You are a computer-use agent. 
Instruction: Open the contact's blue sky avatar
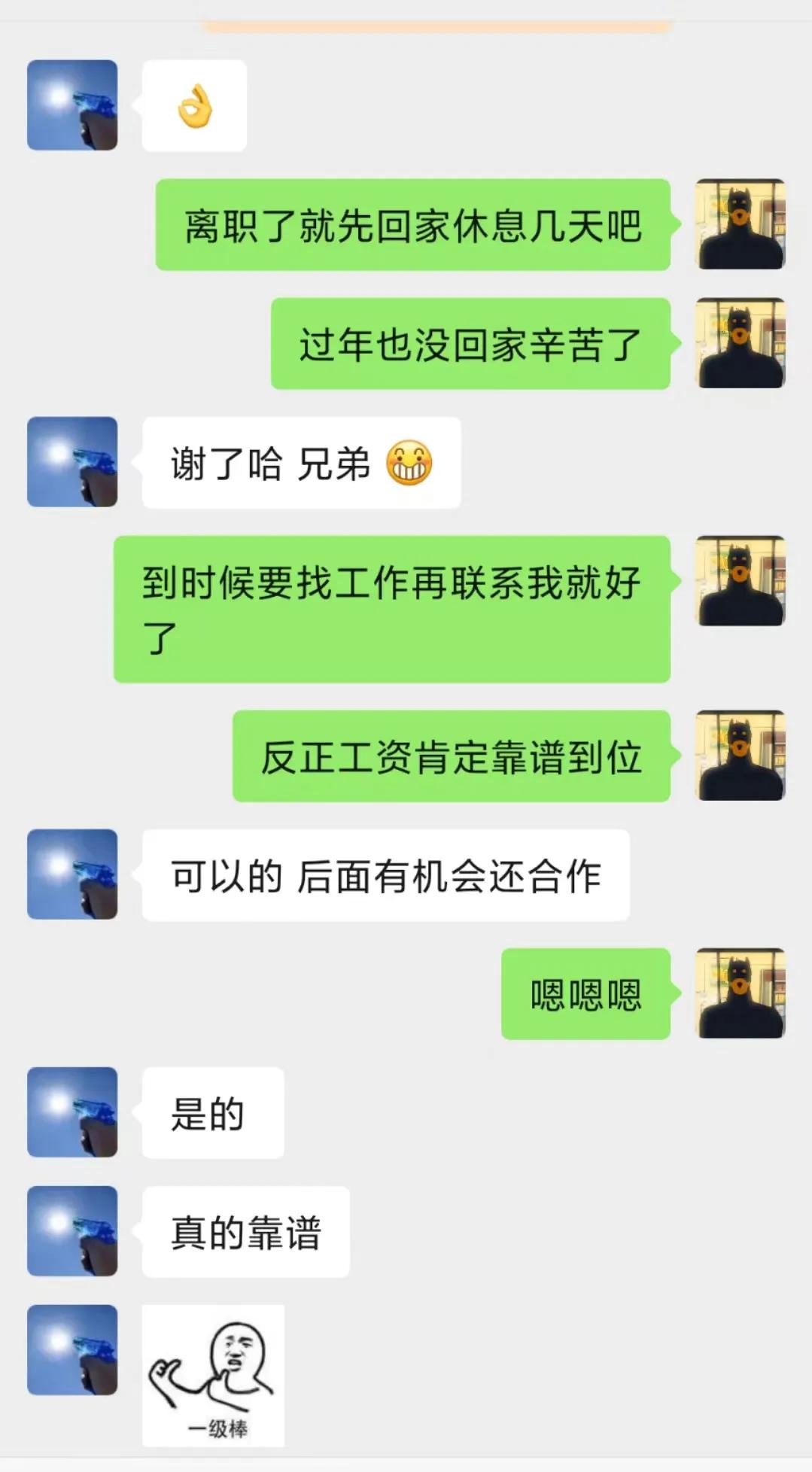71,105
